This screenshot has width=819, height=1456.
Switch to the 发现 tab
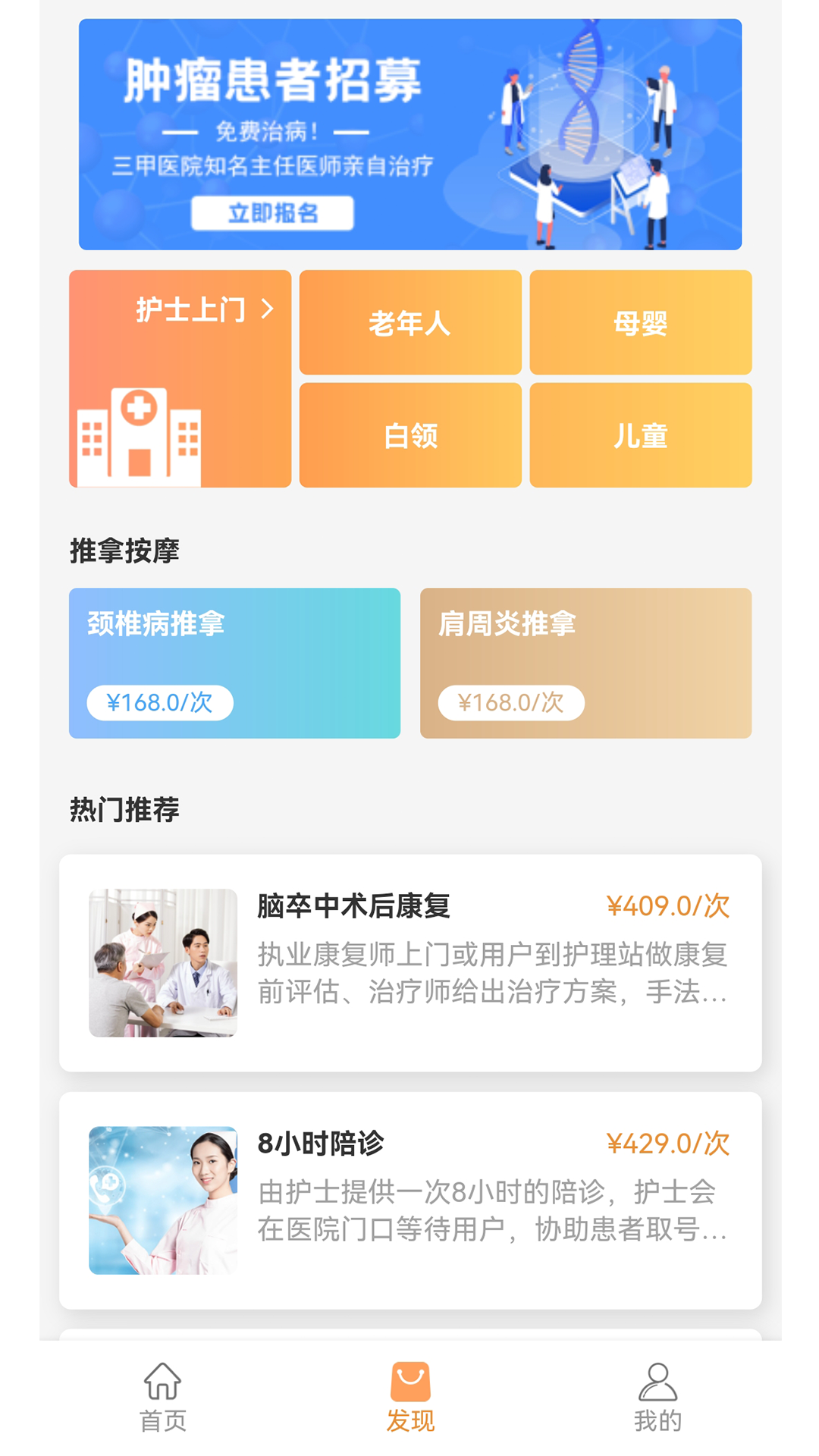click(x=409, y=1403)
